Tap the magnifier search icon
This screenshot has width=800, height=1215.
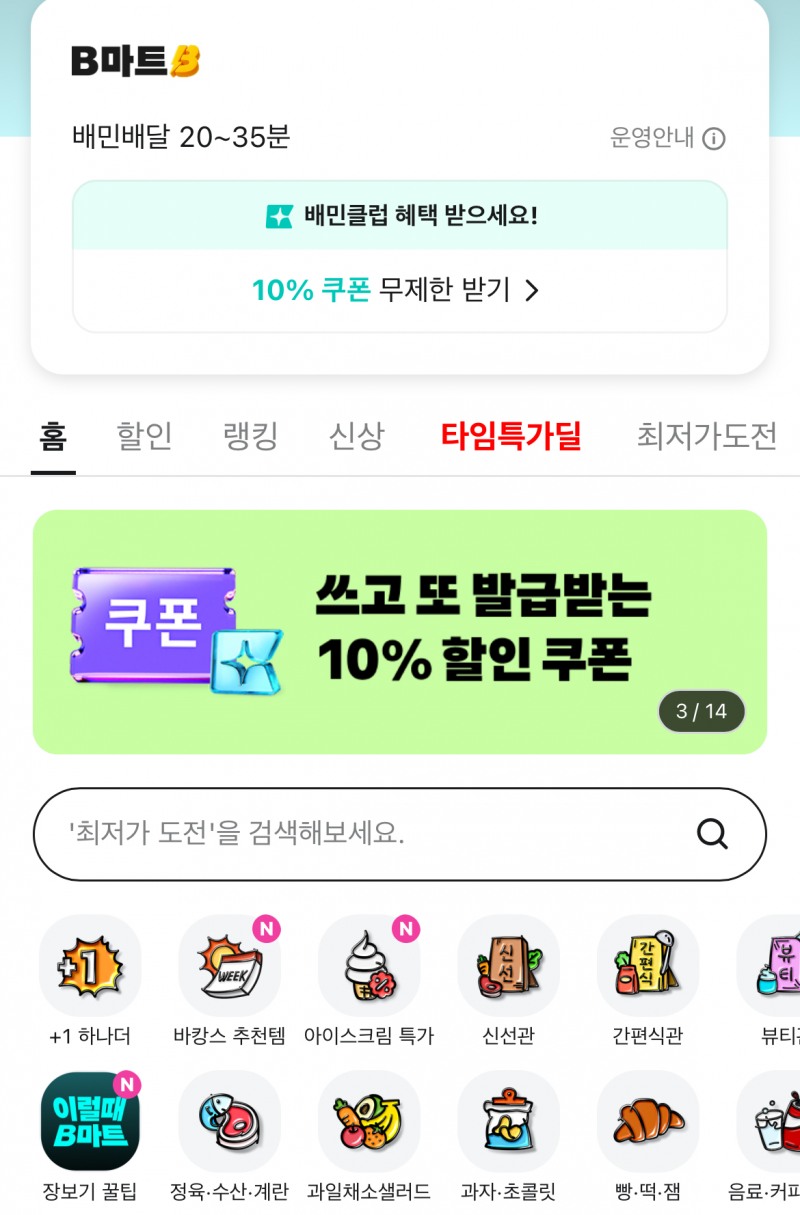pyautogui.click(x=712, y=834)
